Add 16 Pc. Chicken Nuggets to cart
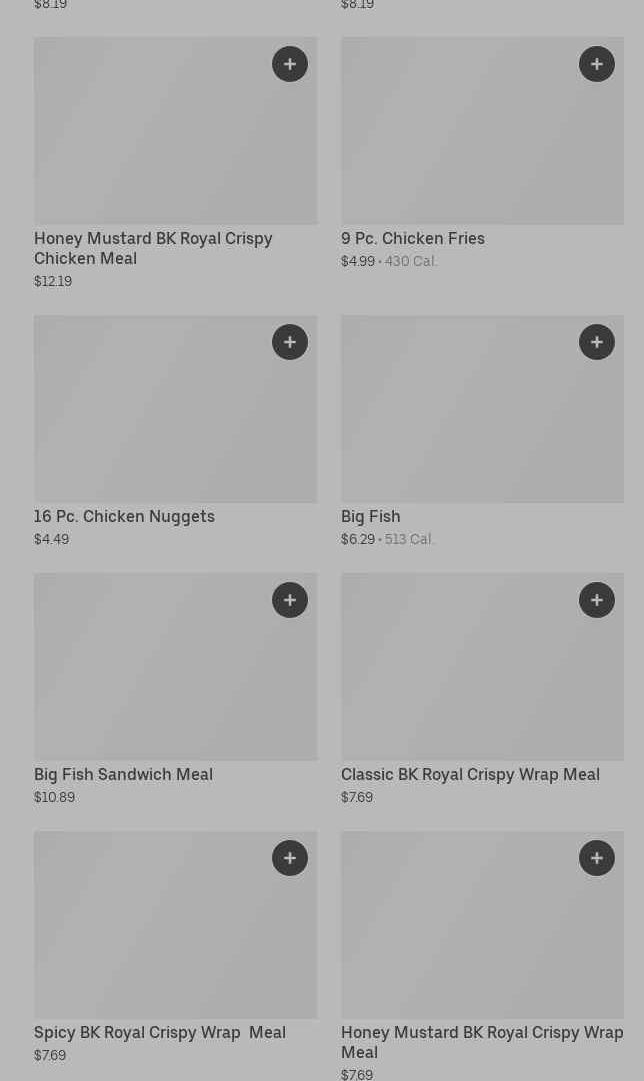This screenshot has width=644, height=1081. point(290,342)
